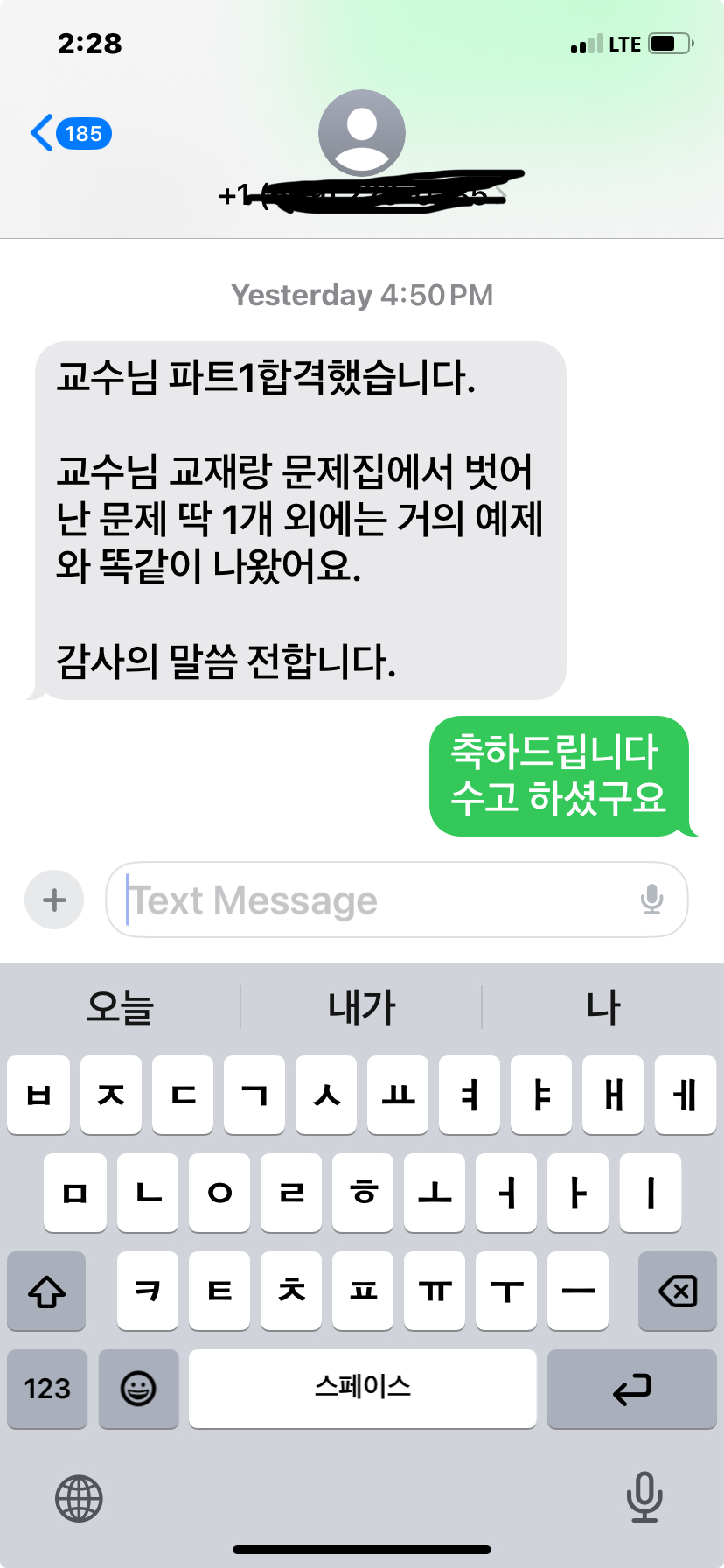The height and width of the screenshot is (1568, 724).
Task: Start dictation from the message field microphone
Action: [x=651, y=899]
